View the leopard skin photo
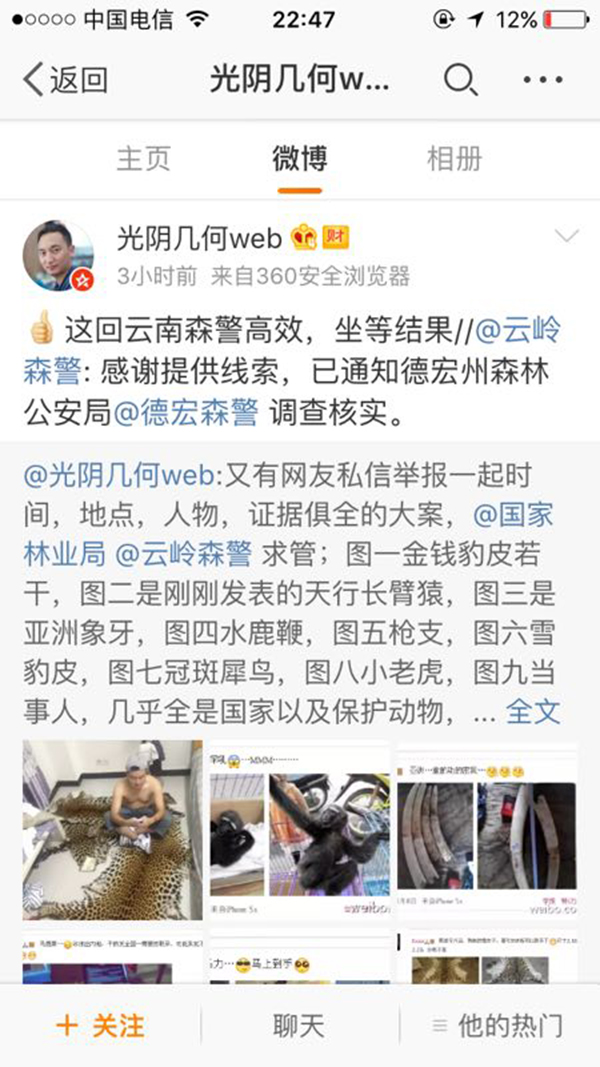Viewport: 600px width, 1067px height. [x=112, y=831]
